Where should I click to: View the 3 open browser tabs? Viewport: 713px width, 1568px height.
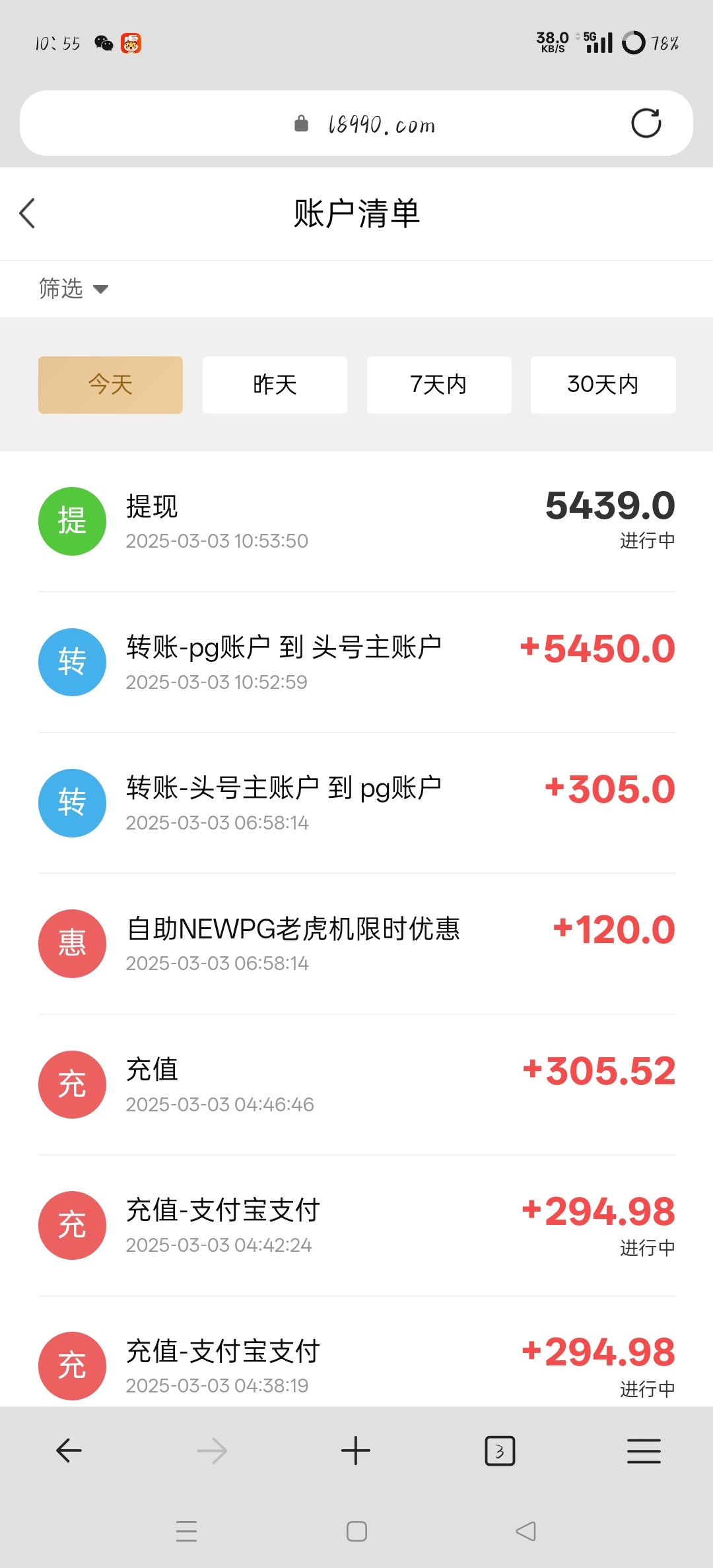tap(500, 1451)
